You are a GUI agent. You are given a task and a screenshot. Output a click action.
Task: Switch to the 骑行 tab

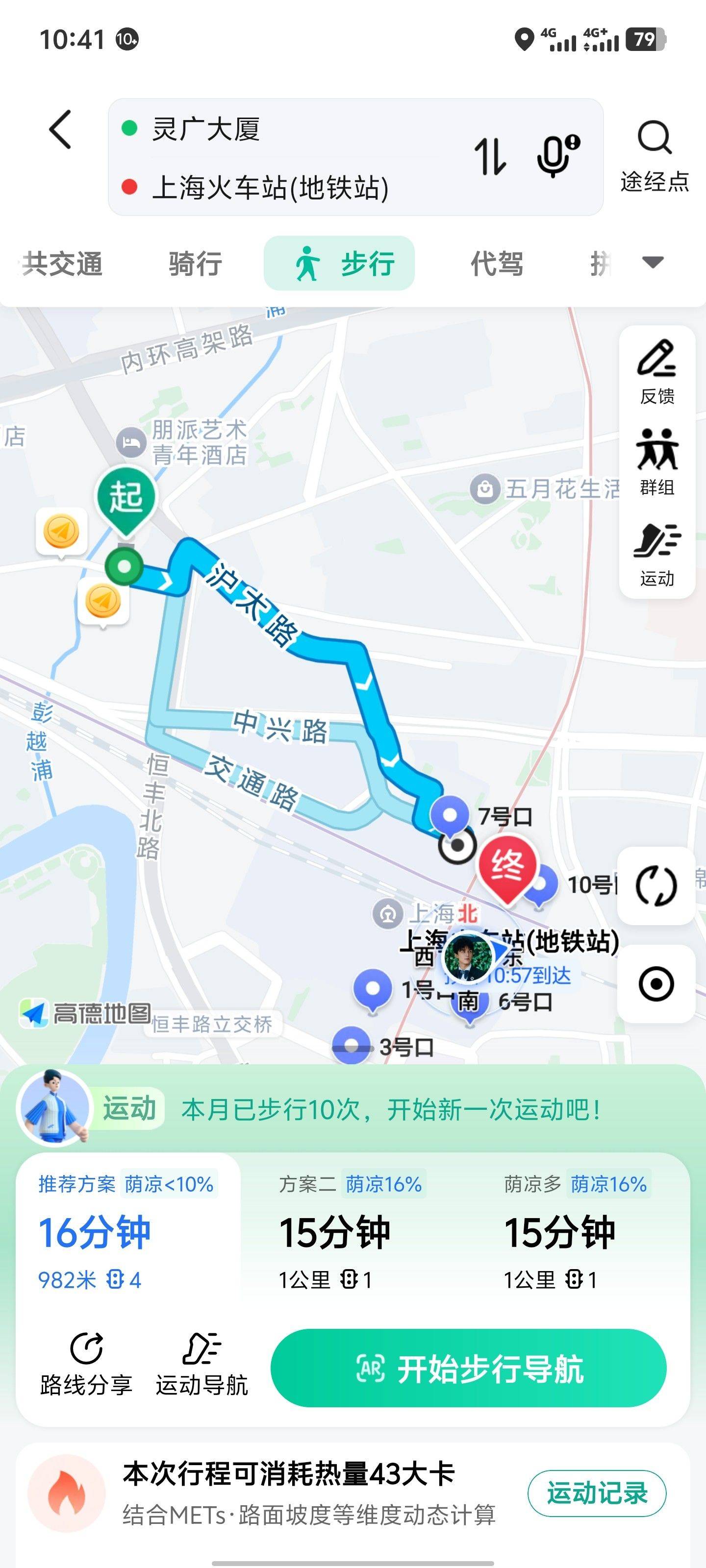tap(195, 264)
